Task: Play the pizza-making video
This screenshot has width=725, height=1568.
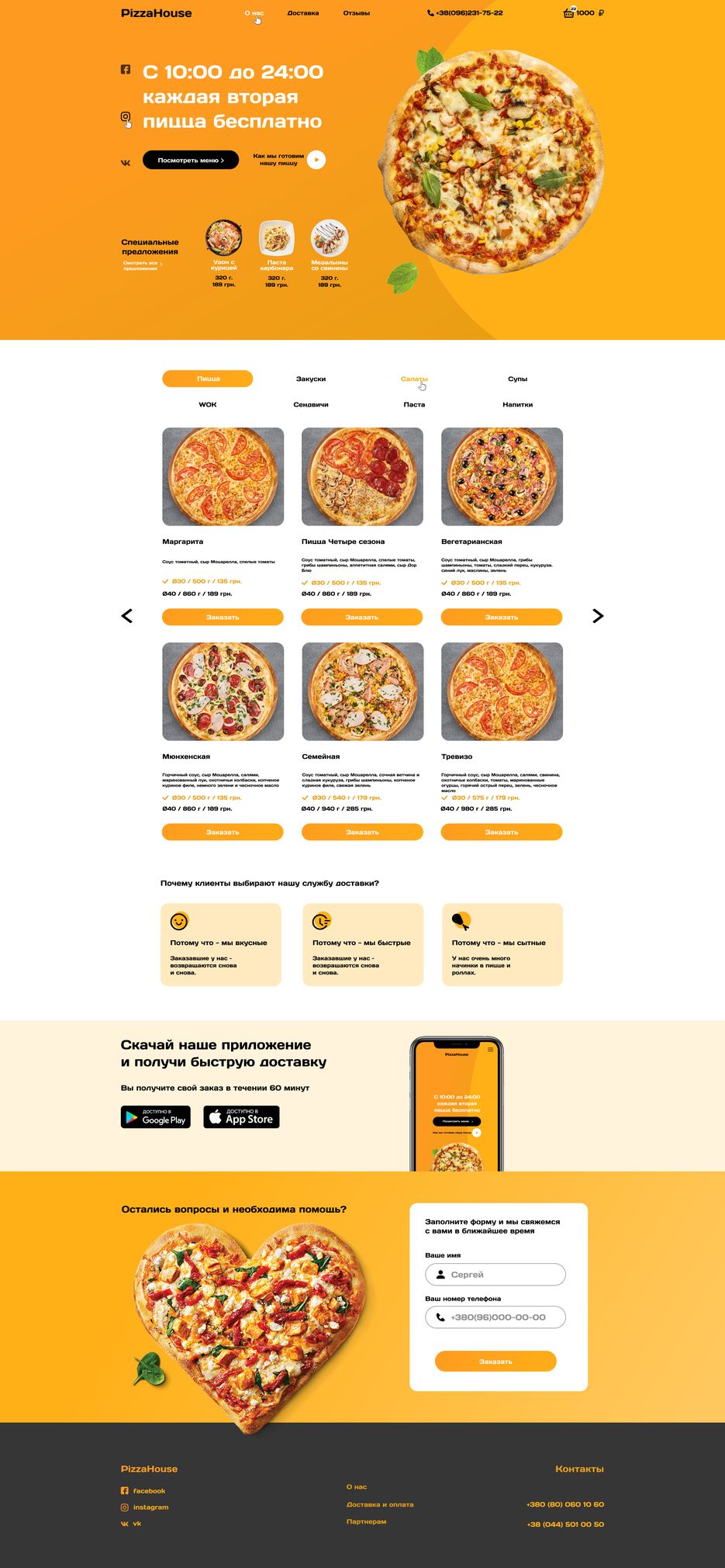Action: point(316,160)
